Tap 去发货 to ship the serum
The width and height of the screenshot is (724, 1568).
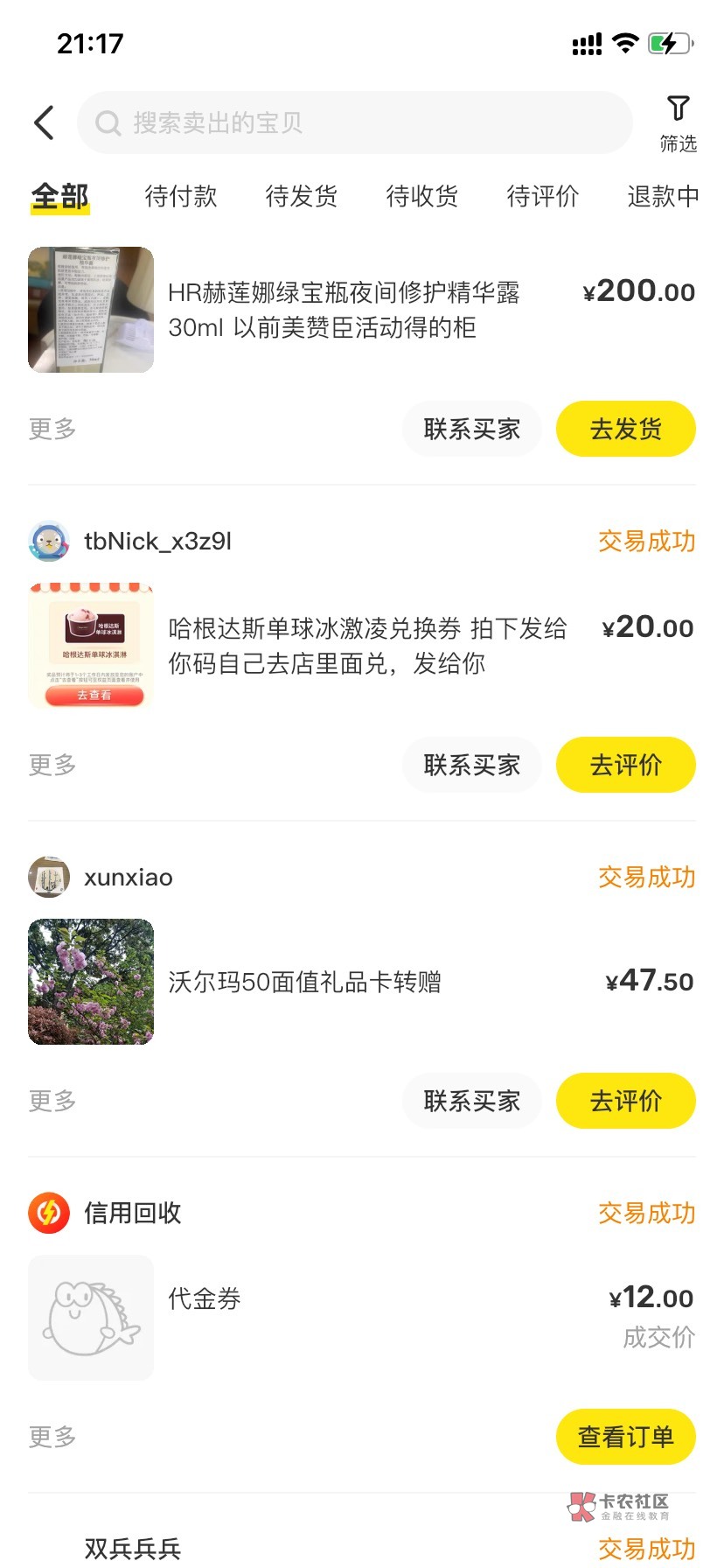click(x=625, y=429)
